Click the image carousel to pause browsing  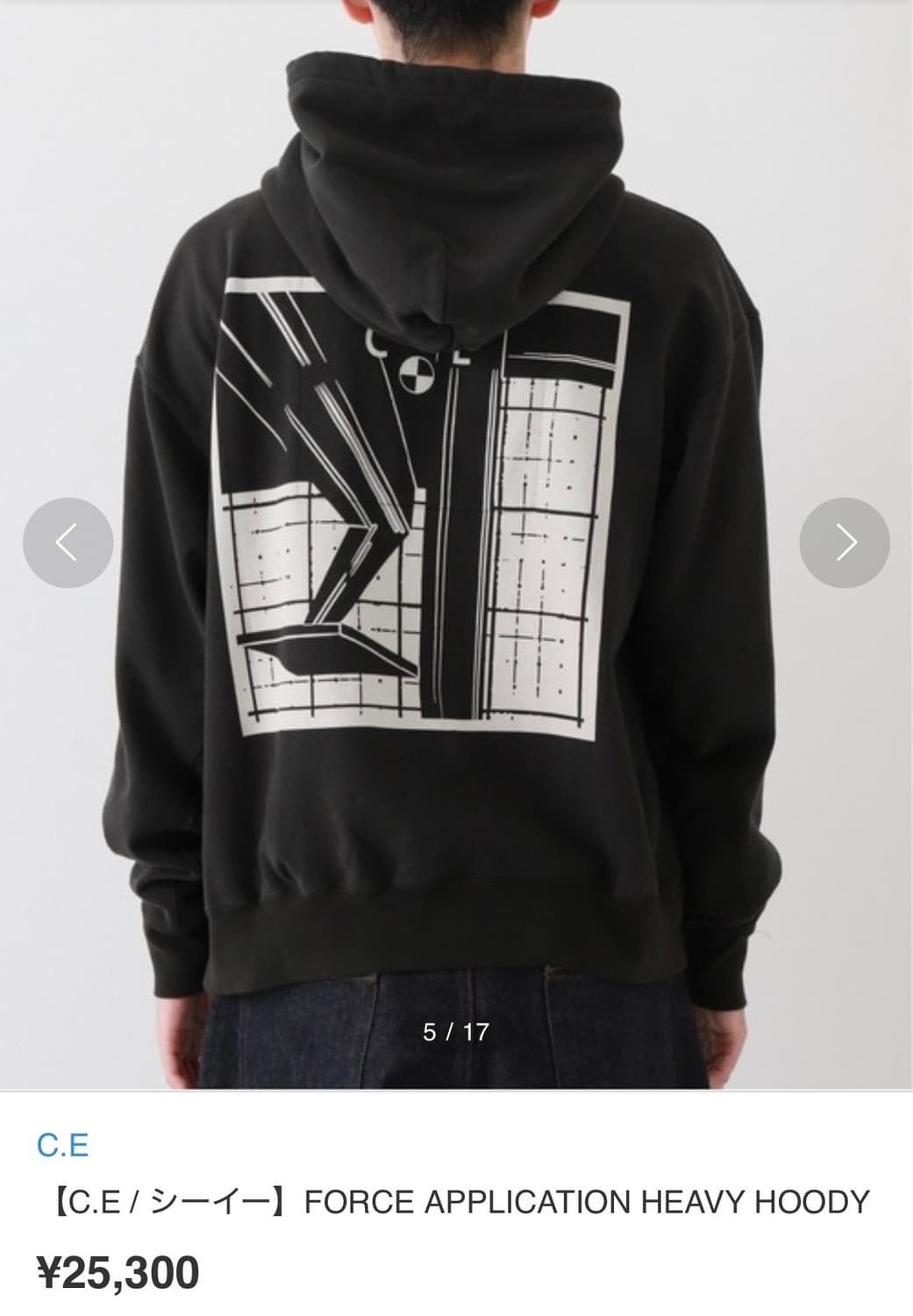tap(456, 526)
